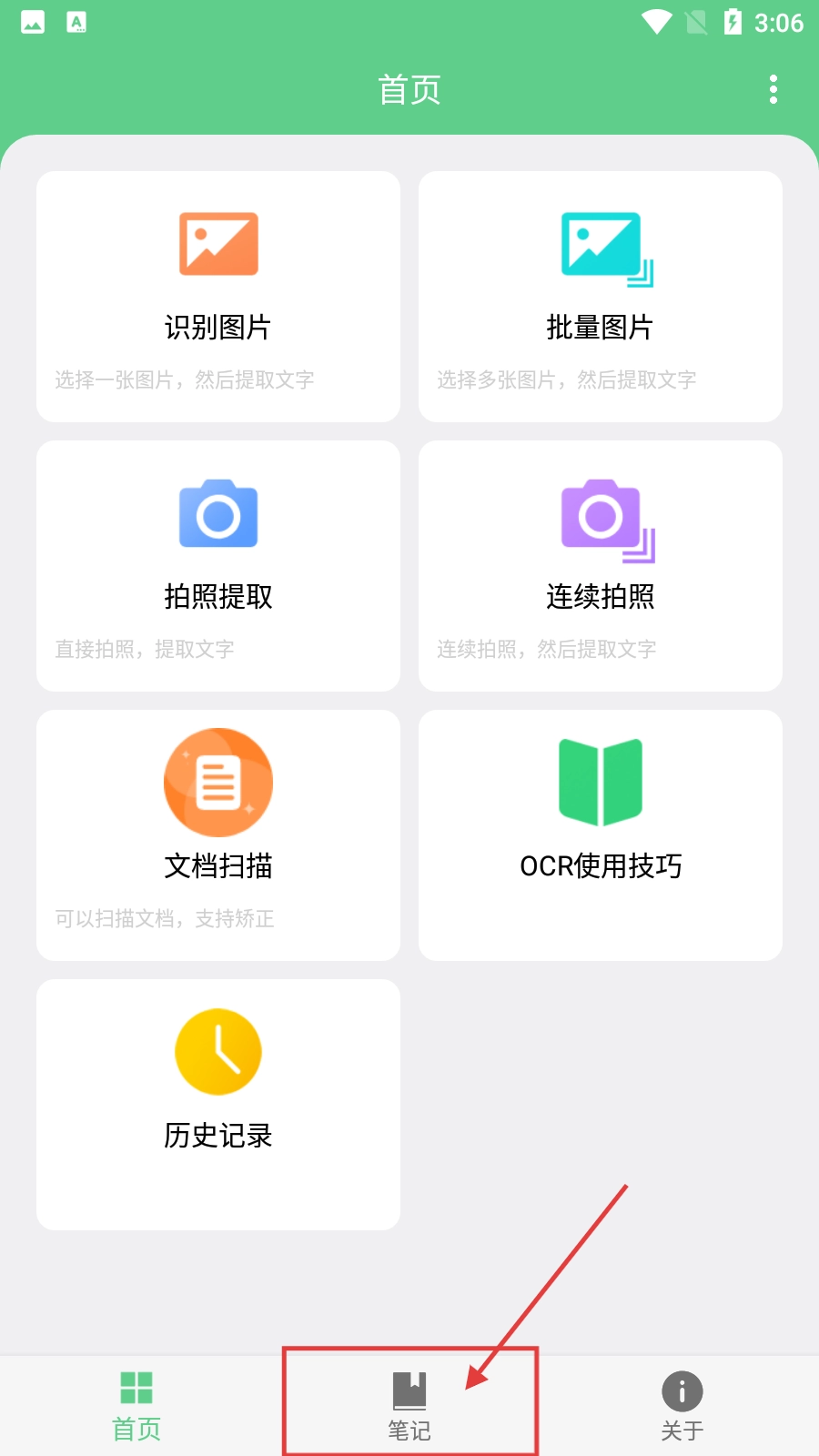
Task: Start 连续拍照 mode
Action: [x=601, y=566]
